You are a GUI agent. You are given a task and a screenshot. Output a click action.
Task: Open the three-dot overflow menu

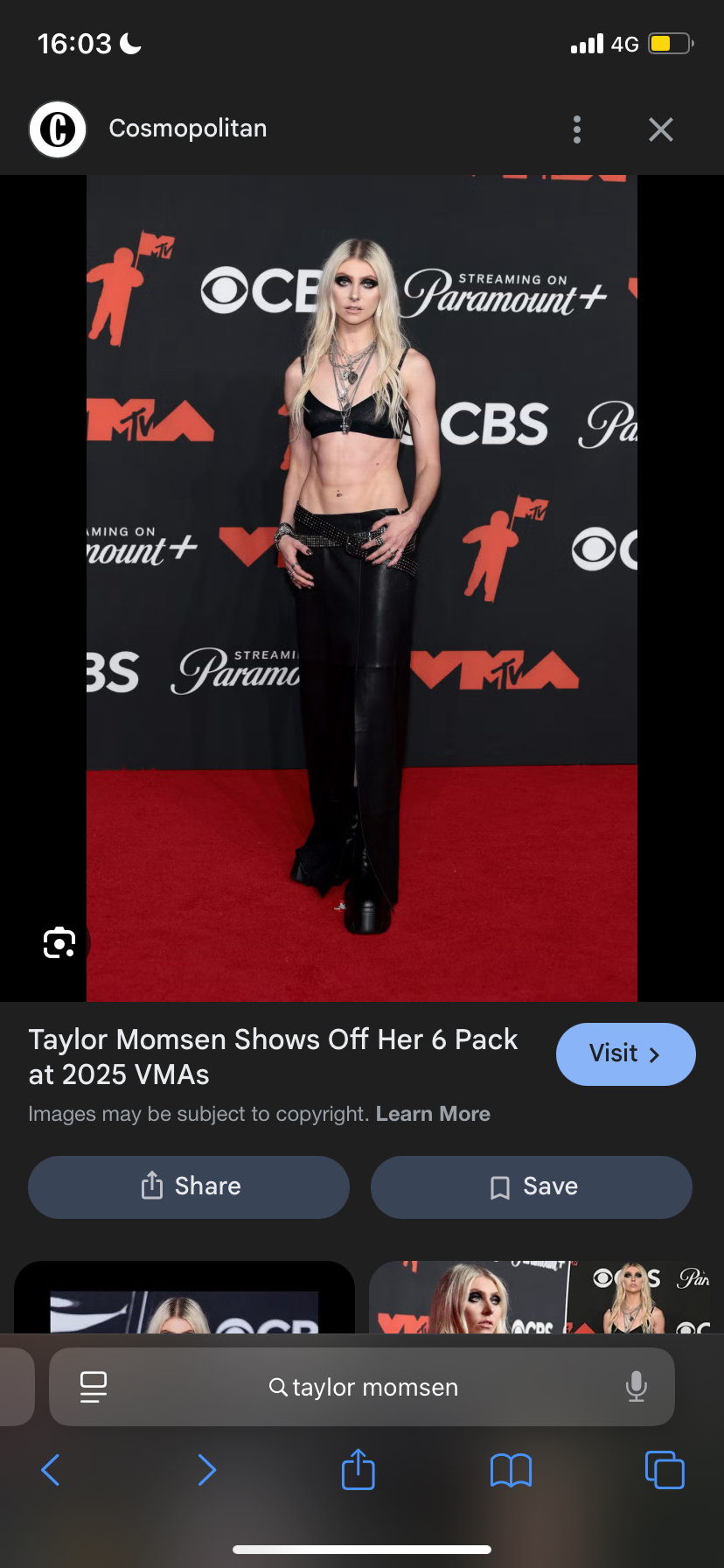click(576, 129)
